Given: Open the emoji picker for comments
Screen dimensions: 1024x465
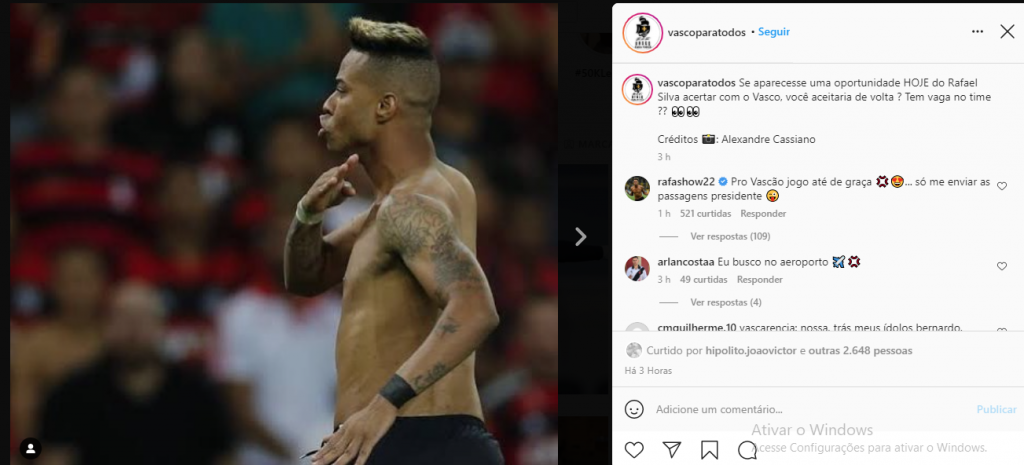Looking at the screenshot, I should pos(634,409).
